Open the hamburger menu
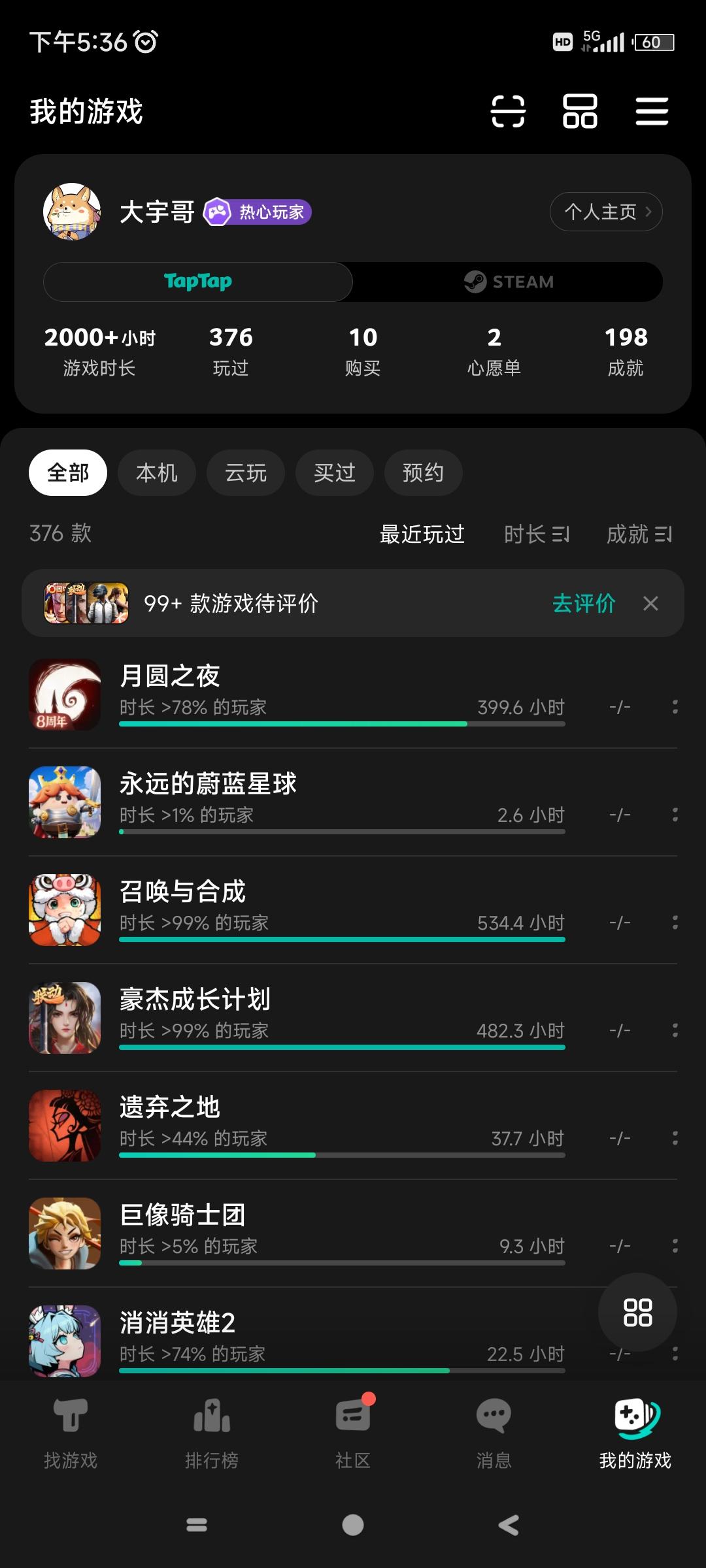706x1568 pixels. coord(652,111)
